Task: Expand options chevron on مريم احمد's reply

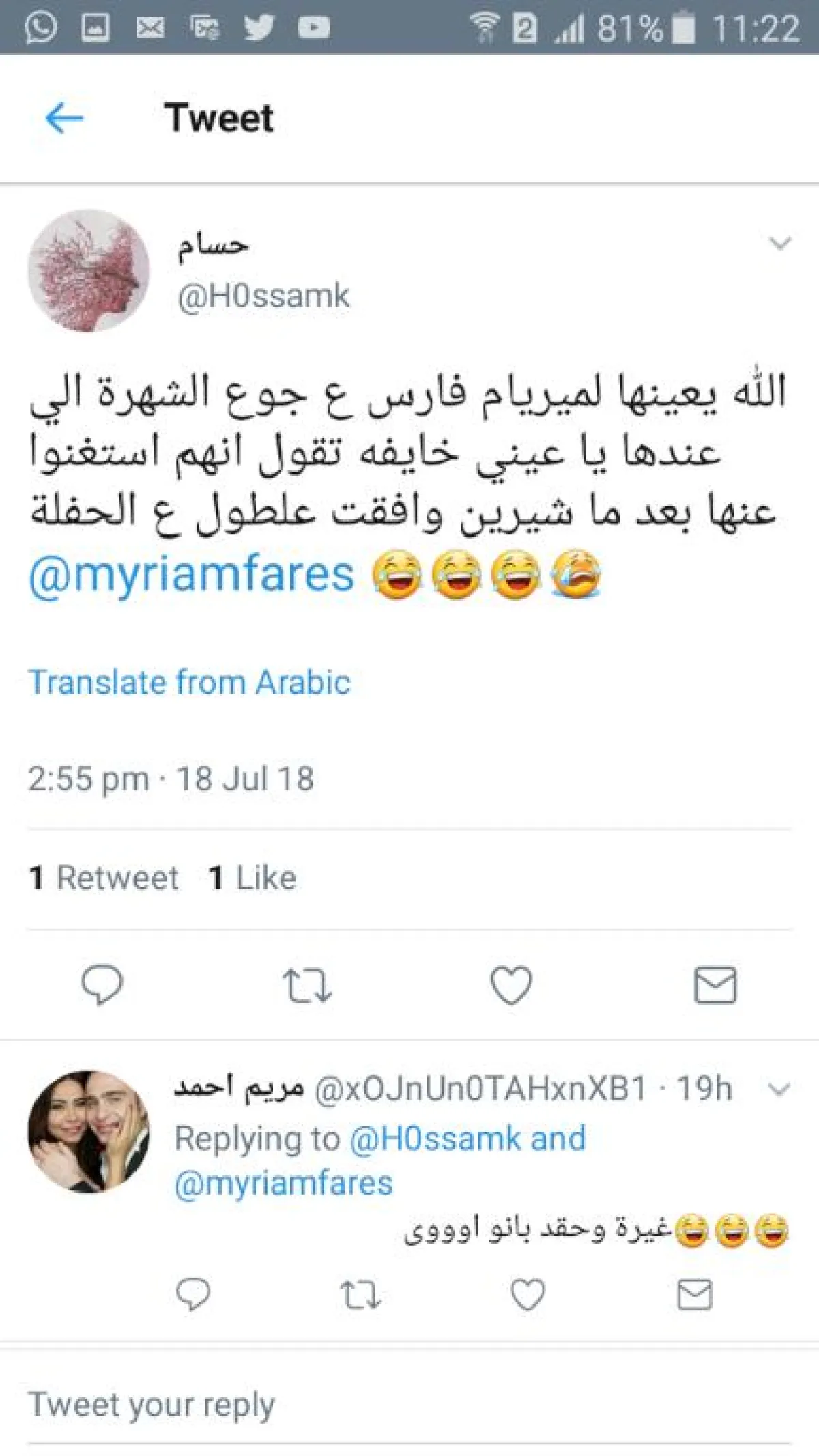Action: [779, 1089]
